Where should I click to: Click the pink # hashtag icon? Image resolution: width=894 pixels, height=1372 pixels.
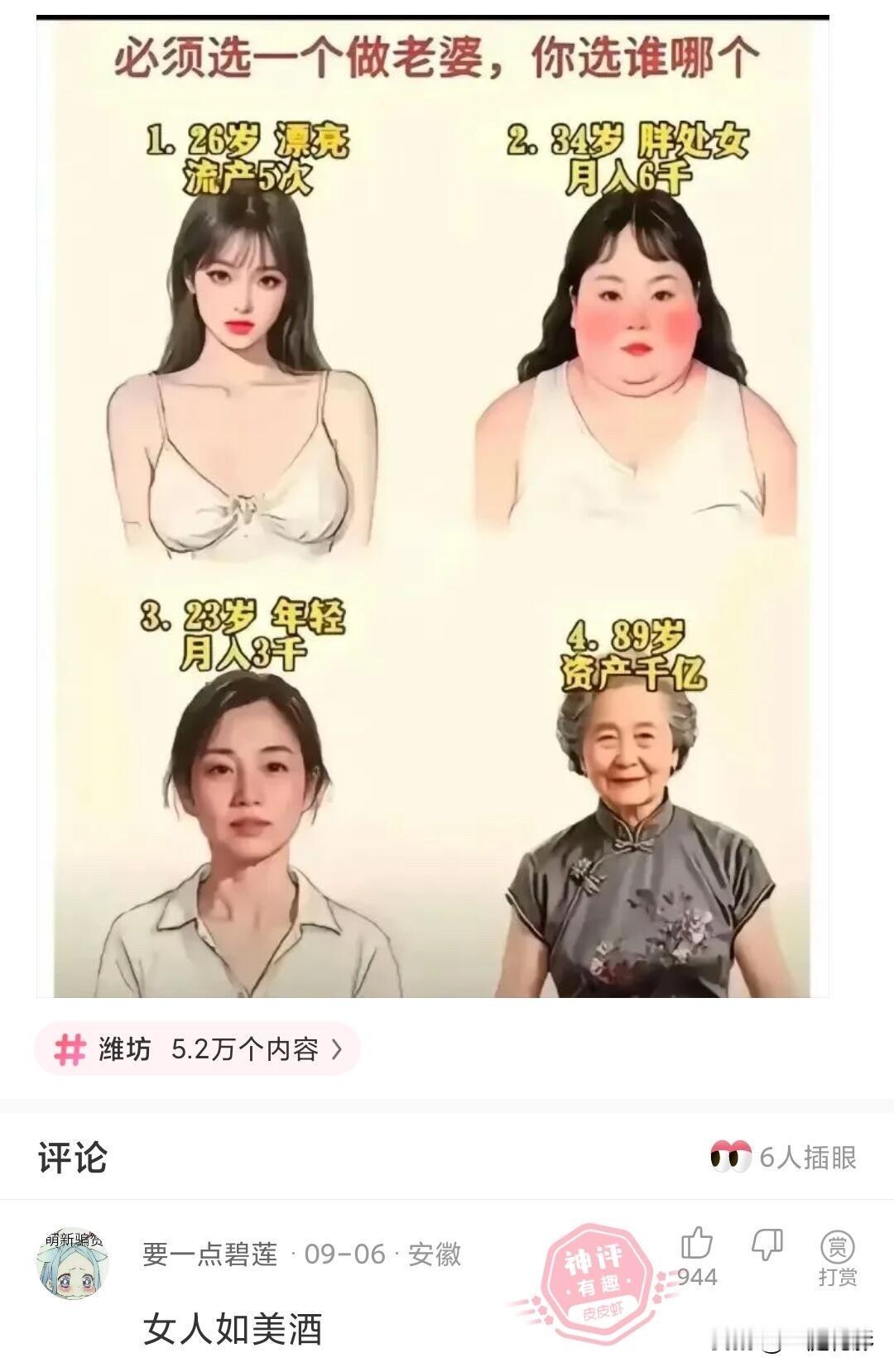coord(73,1046)
